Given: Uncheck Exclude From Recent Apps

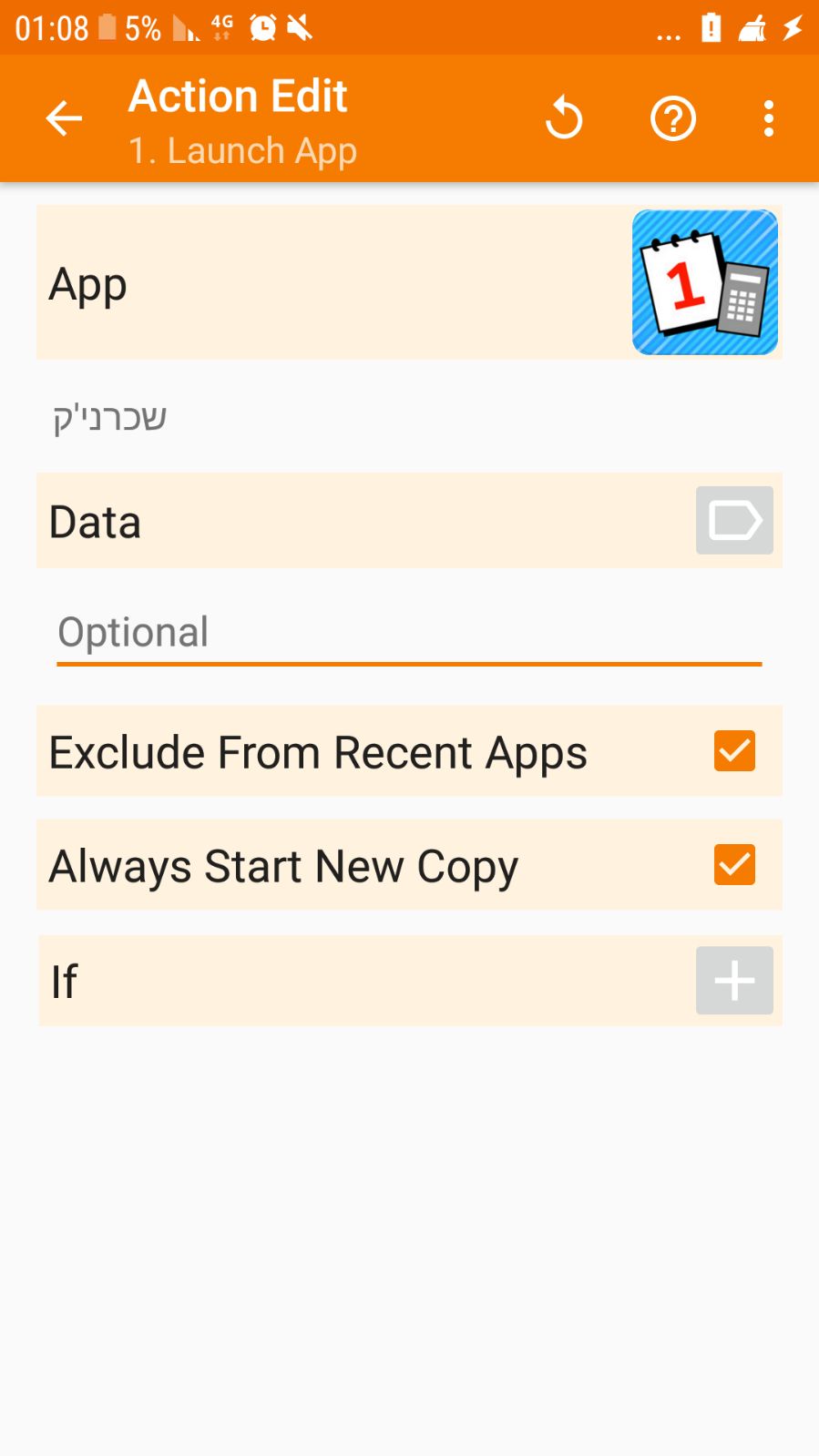Looking at the screenshot, I should tap(734, 751).
